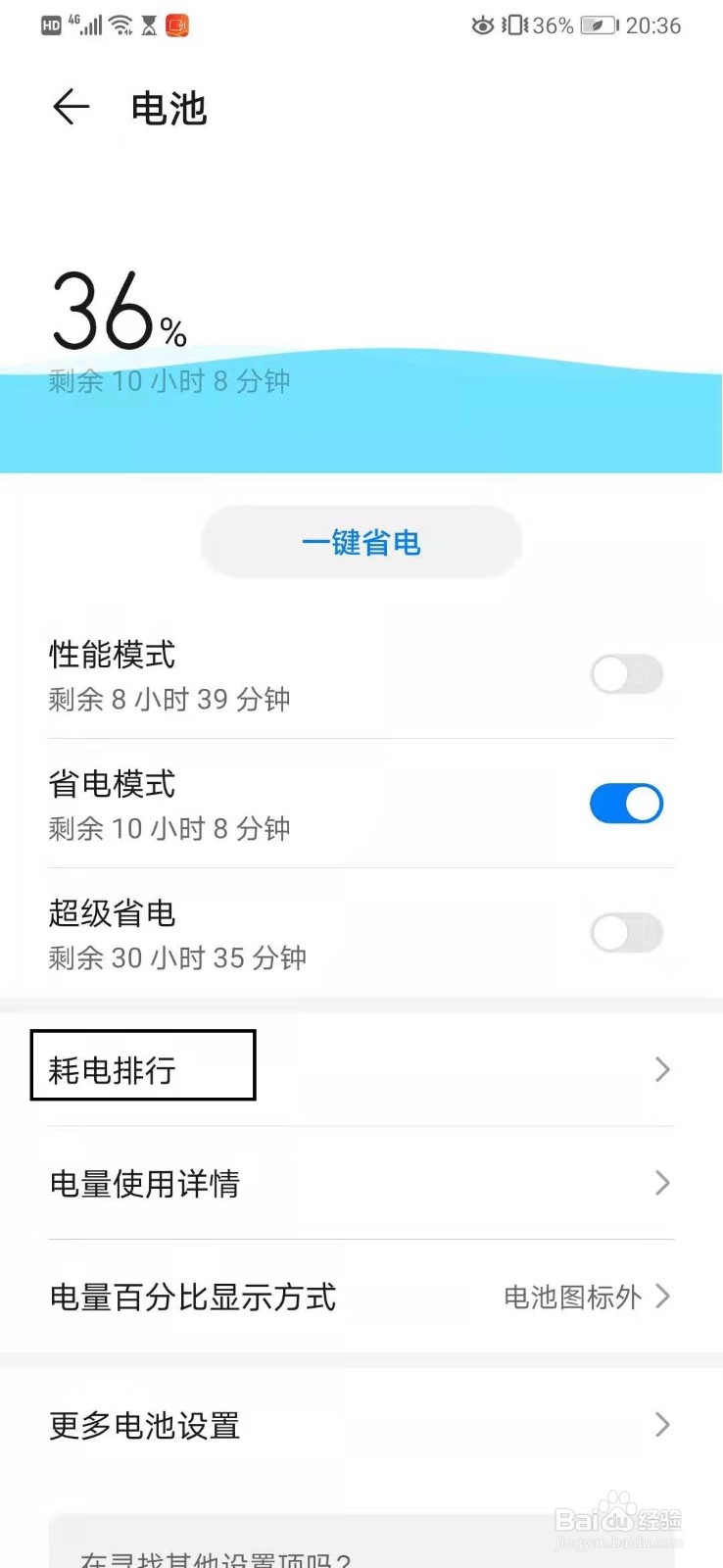This screenshot has width=723, height=1568.
Task: Turn on 超级省电 mode
Action: coord(626,932)
